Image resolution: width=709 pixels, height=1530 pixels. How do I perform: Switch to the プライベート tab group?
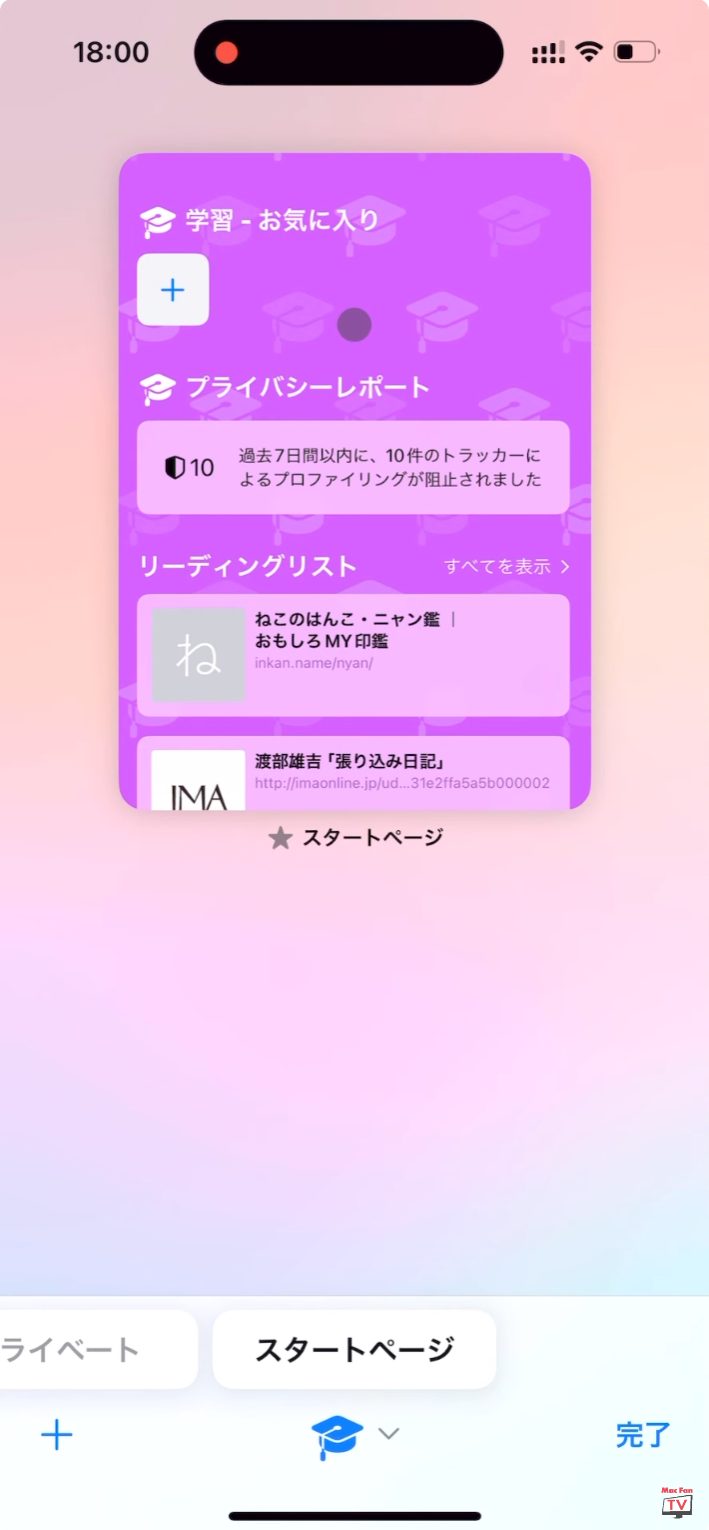pos(80,1350)
